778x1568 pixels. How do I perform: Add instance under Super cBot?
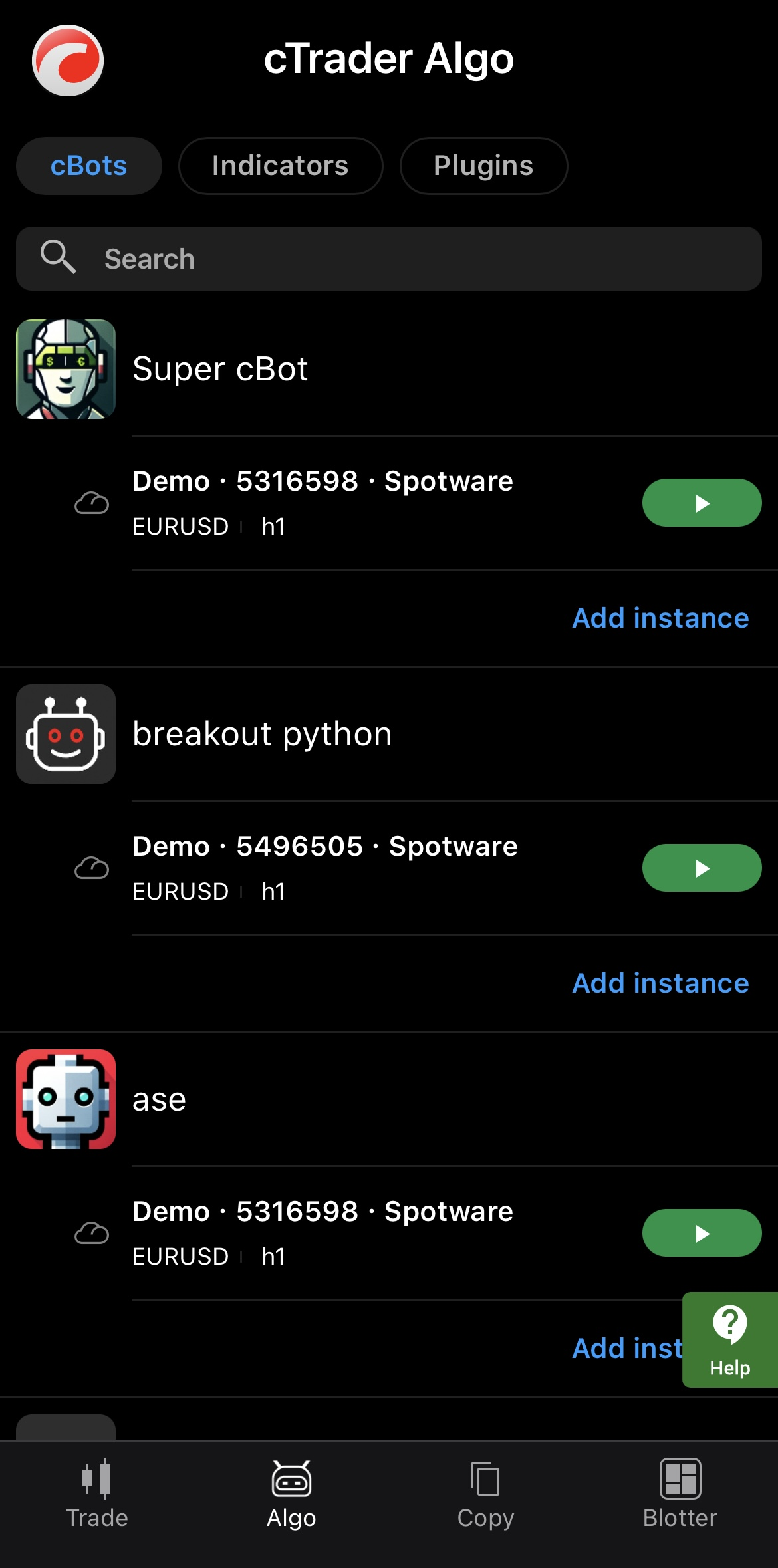pos(660,618)
